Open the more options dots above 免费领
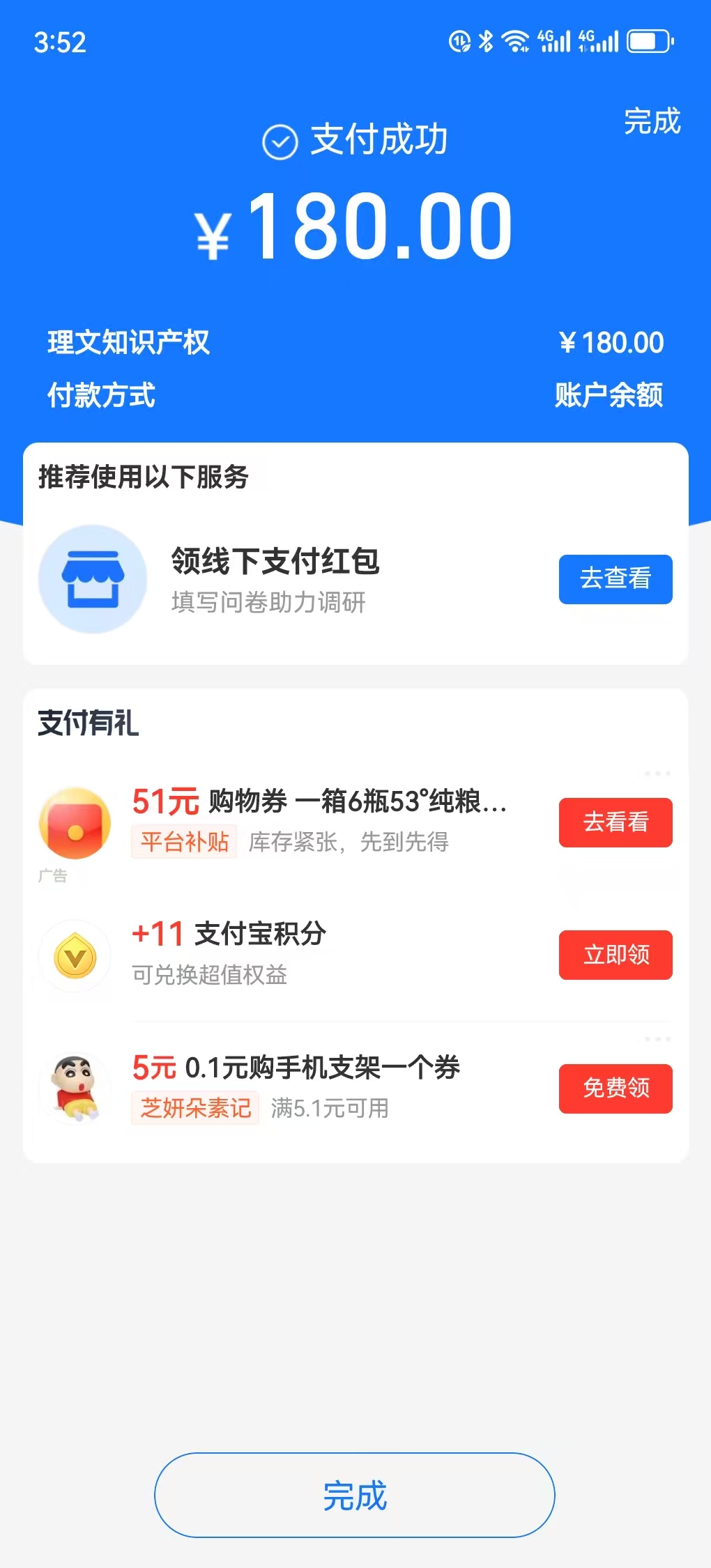 [657, 1039]
